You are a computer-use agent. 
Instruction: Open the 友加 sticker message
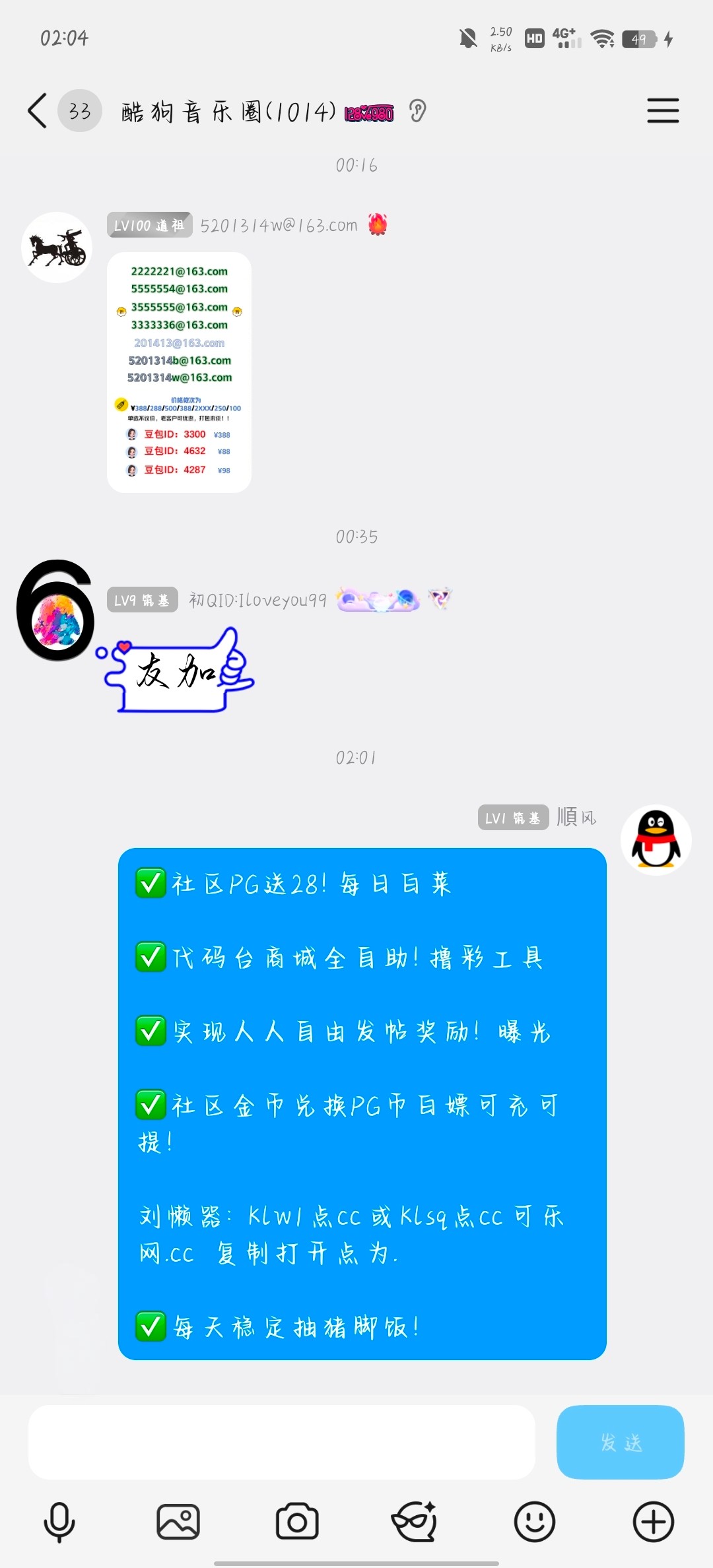click(177, 670)
